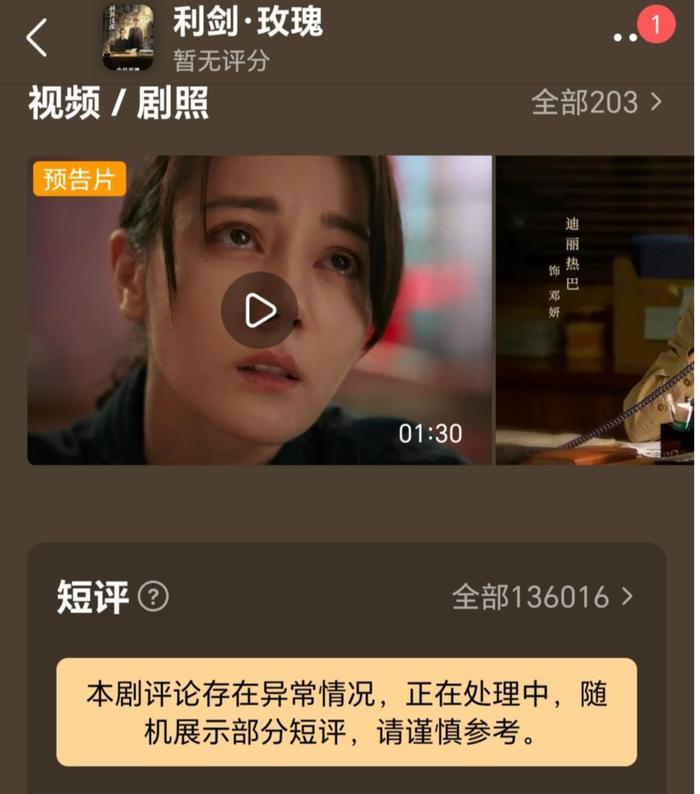Open the help icon next to 短评
Screen dimensions: 700x794
pyautogui.click(x=153, y=597)
